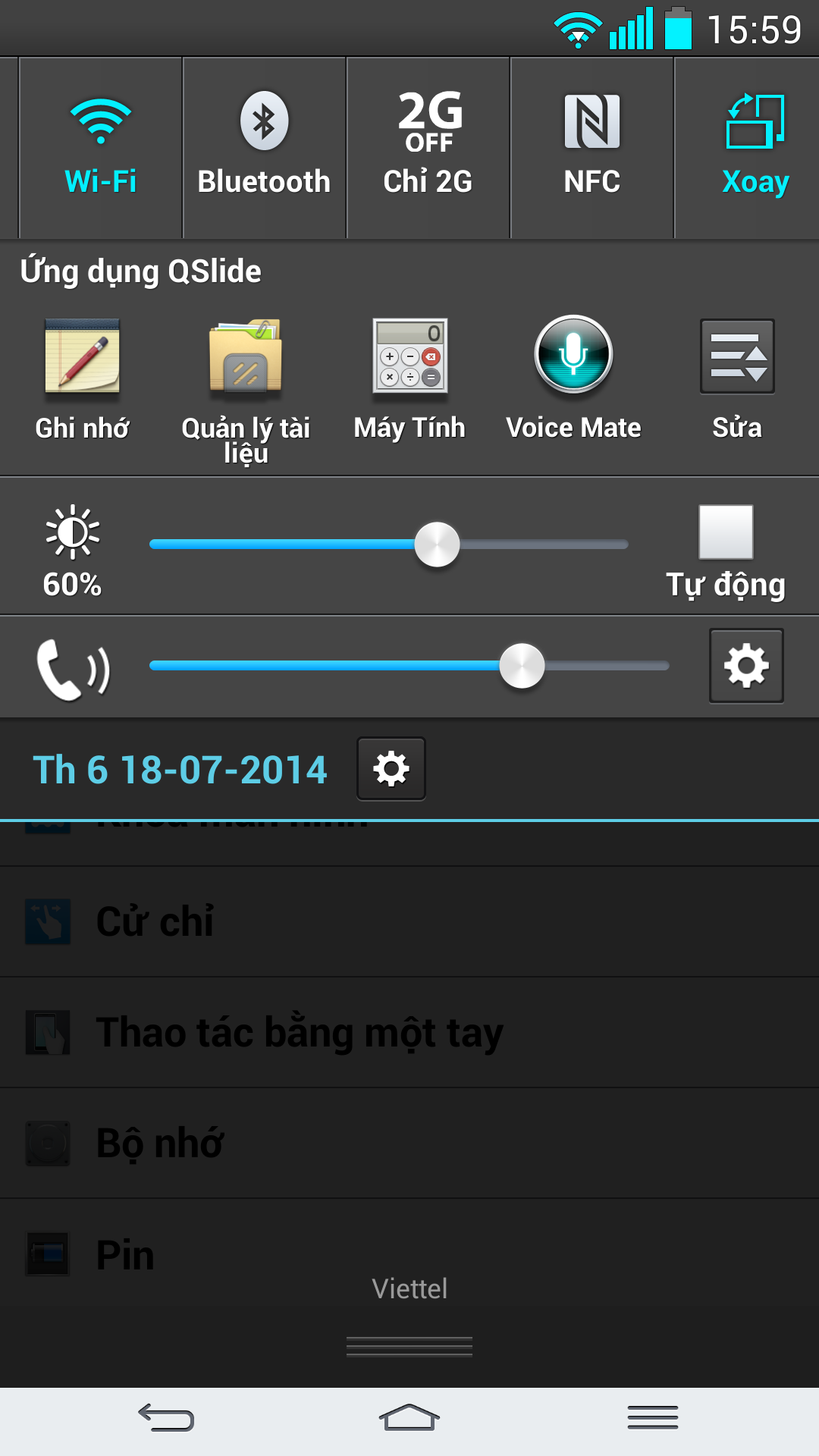Open the Máy Tính calculator

coord(409,377)
